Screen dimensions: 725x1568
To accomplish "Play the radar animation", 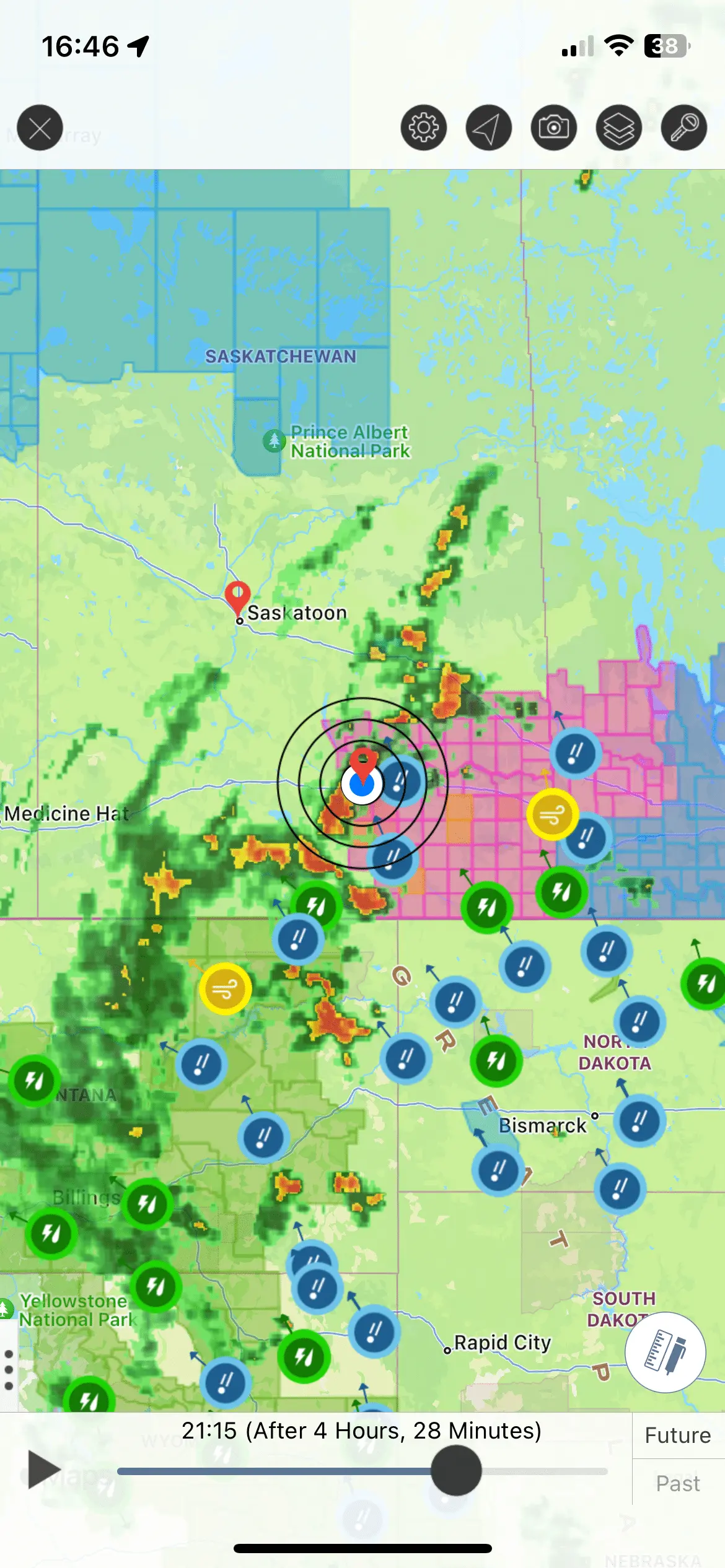I will point(43,1470).
